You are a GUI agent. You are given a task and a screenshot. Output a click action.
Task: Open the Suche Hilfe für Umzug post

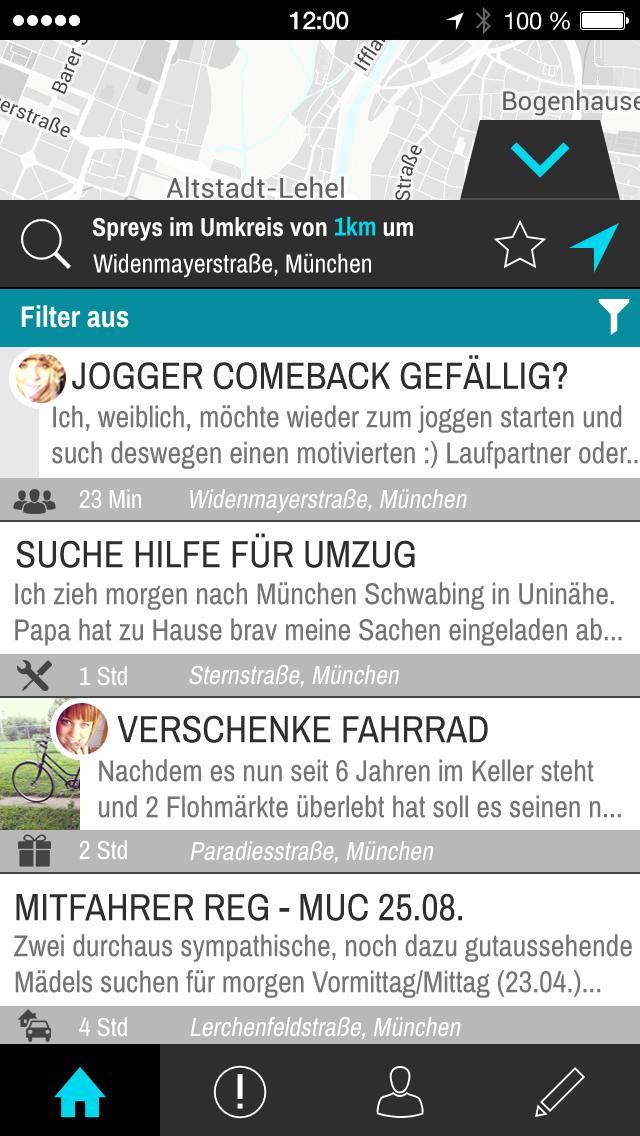pyautogui.click(x=320, y=590)
